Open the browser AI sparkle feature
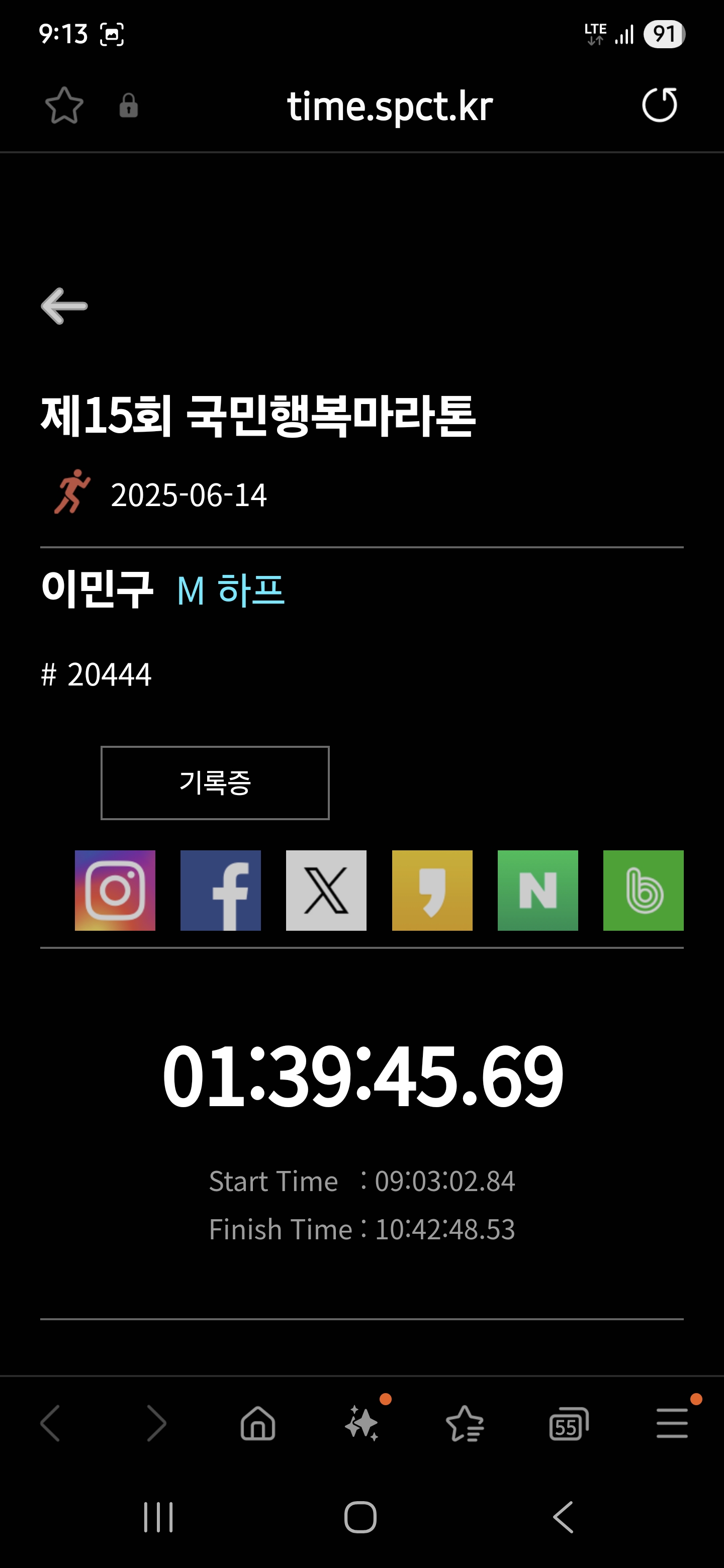The width and height of the screenshot is (724, 1568). 361,1423
